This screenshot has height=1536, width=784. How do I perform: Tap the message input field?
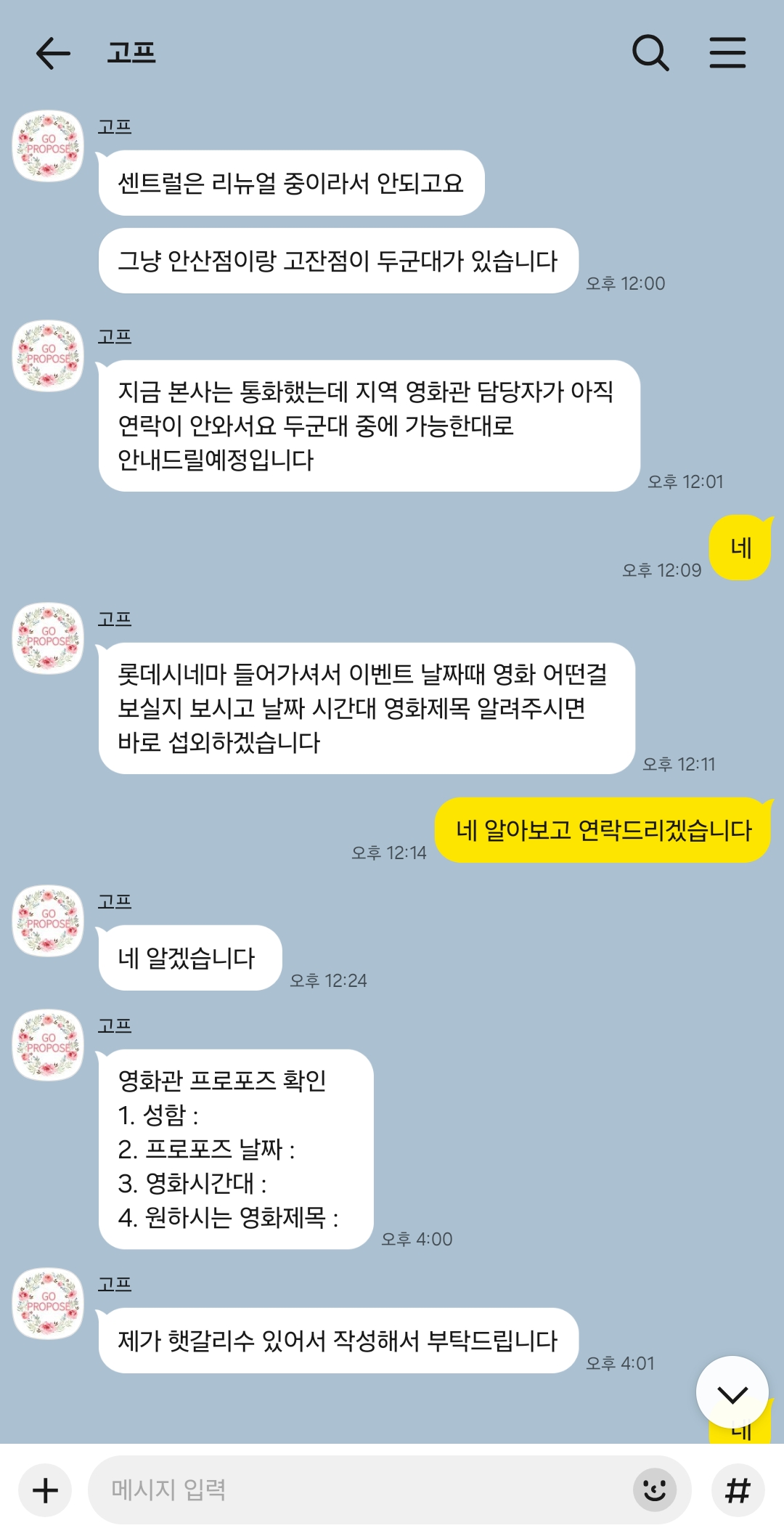coord(363,1490)
